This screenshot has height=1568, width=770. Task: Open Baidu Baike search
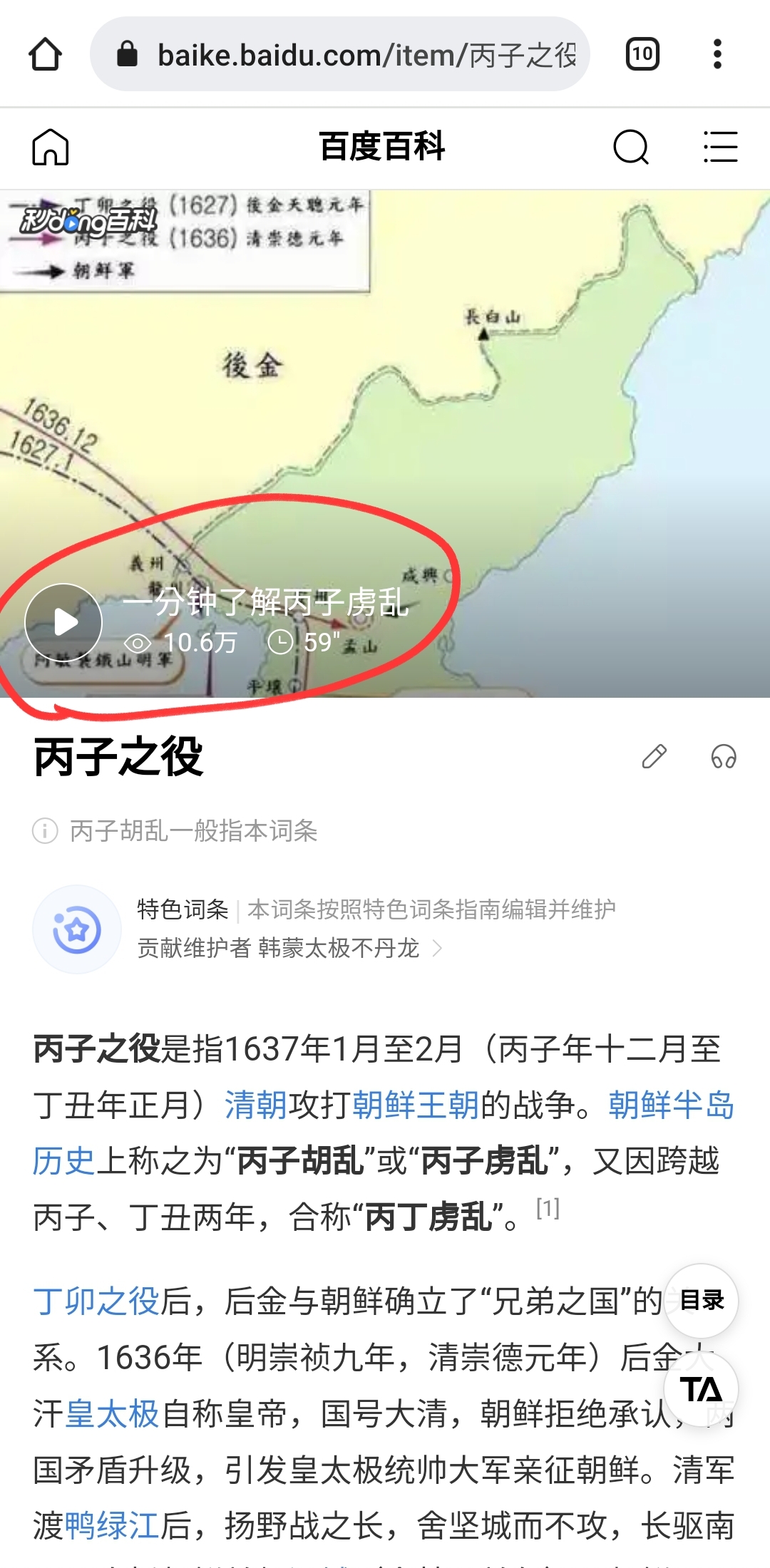pos(631,147)
